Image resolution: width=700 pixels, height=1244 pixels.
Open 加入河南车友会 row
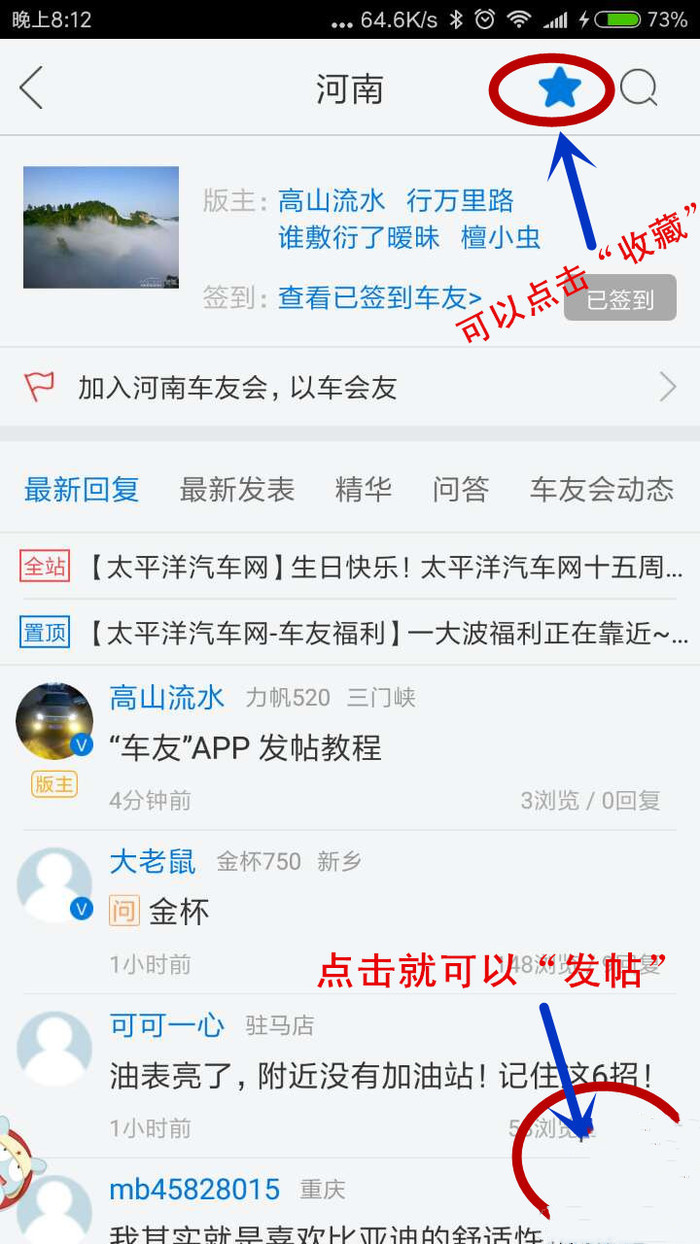point(350,387)
